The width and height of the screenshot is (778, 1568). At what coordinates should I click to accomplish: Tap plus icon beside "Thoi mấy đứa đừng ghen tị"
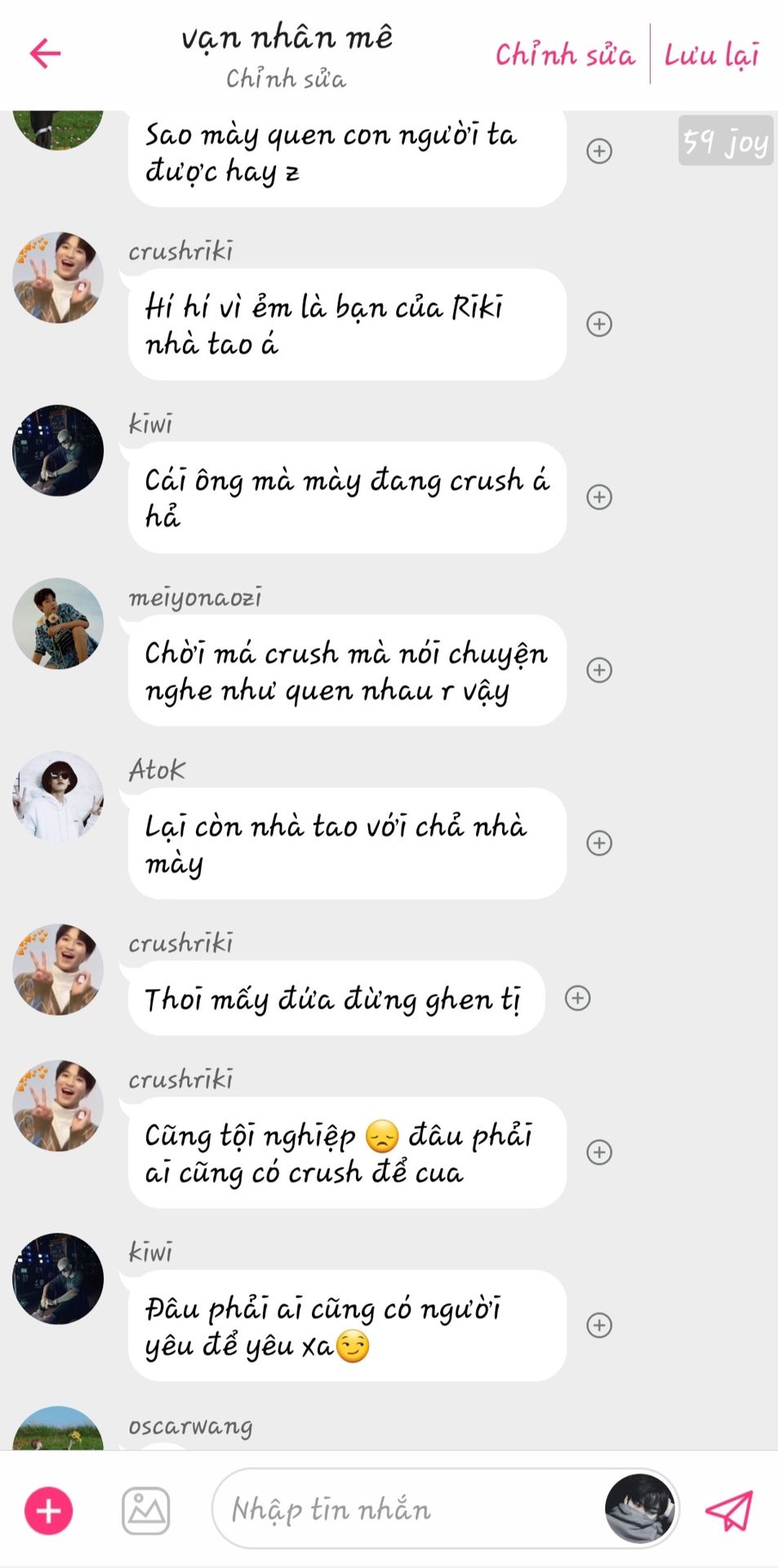click(x=578, y=998)
